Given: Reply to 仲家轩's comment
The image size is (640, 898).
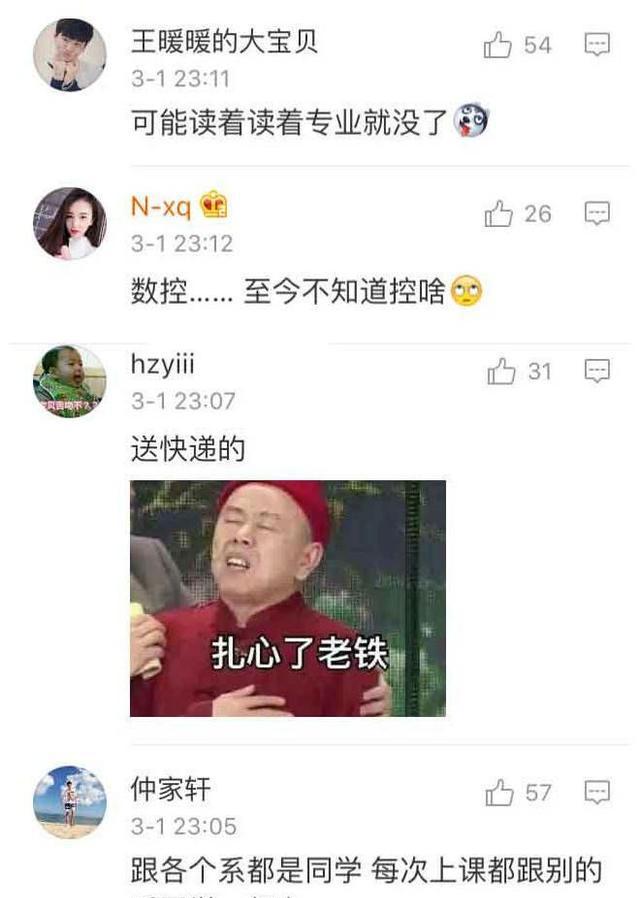Looking at the screenshot, I should pos(597,793).
